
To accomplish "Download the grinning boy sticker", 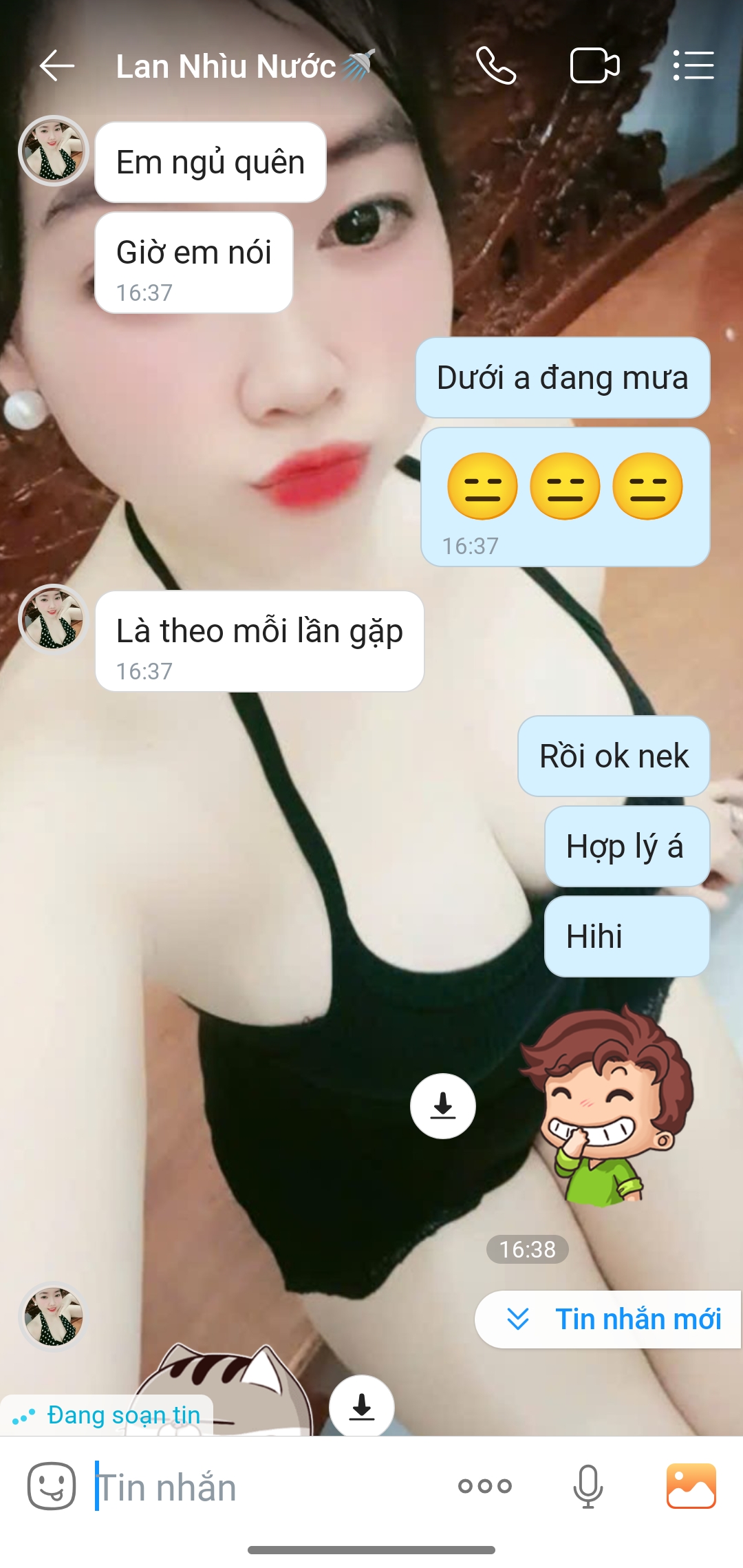I will pyautogui.click(x=442, y=1106).
